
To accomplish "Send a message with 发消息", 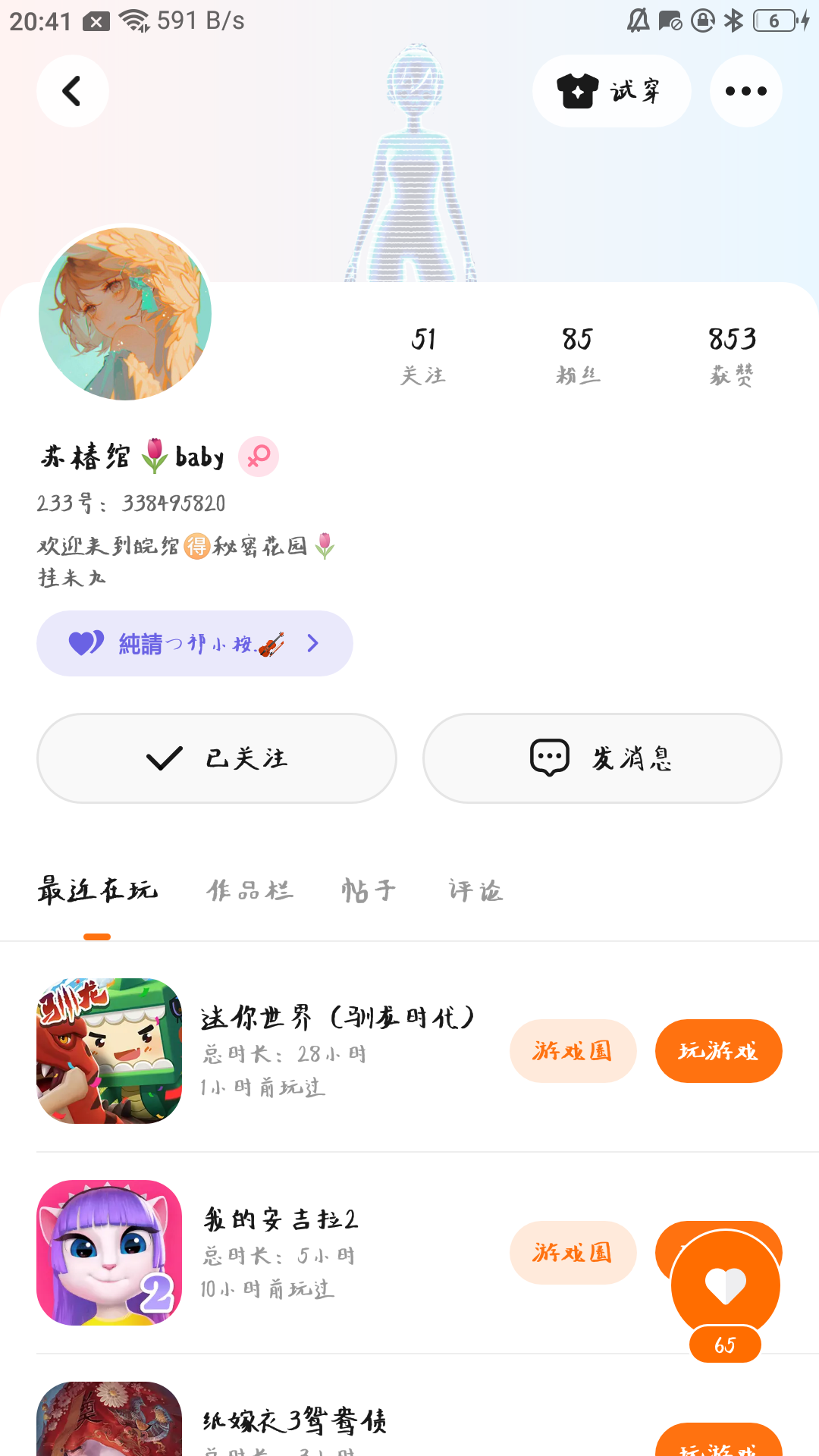I will [x=602, y=758].
